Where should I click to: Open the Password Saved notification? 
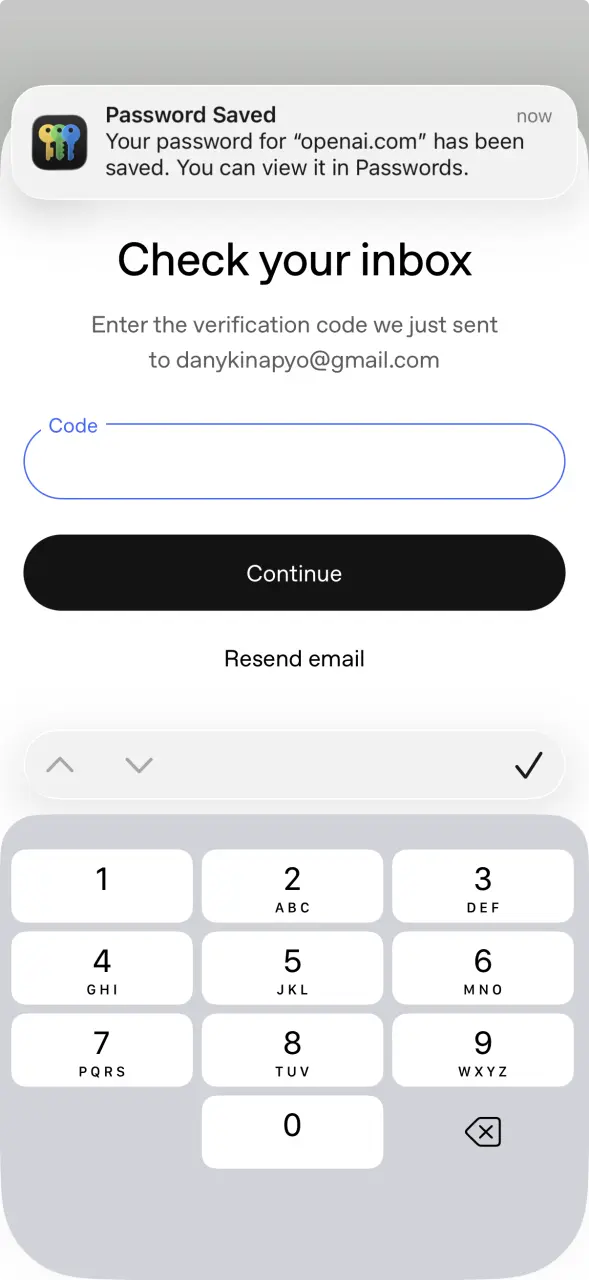tap(294, 142)
